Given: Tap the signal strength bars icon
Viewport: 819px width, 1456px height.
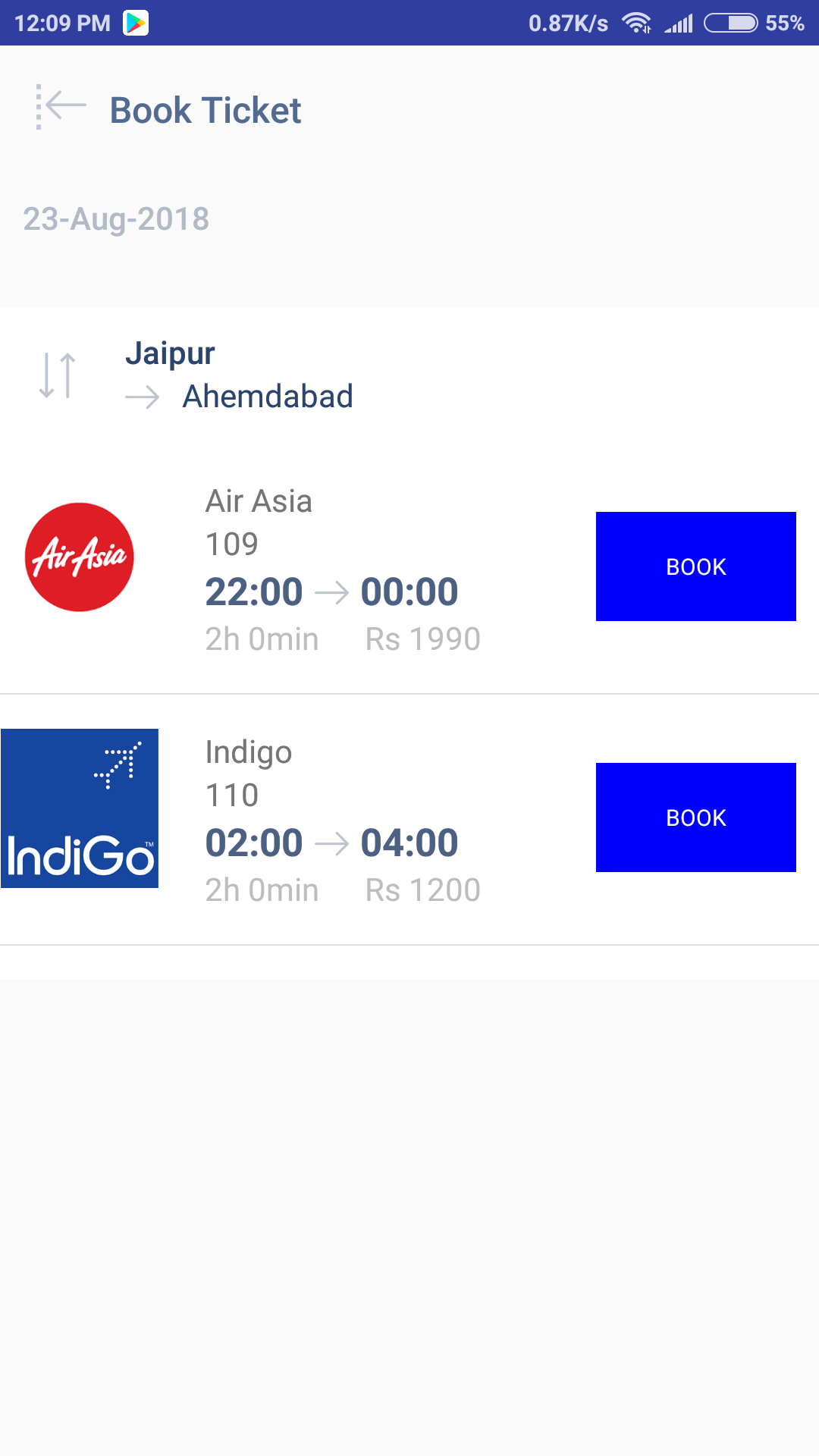Looking at the screenshot, I should pos(677,23).
